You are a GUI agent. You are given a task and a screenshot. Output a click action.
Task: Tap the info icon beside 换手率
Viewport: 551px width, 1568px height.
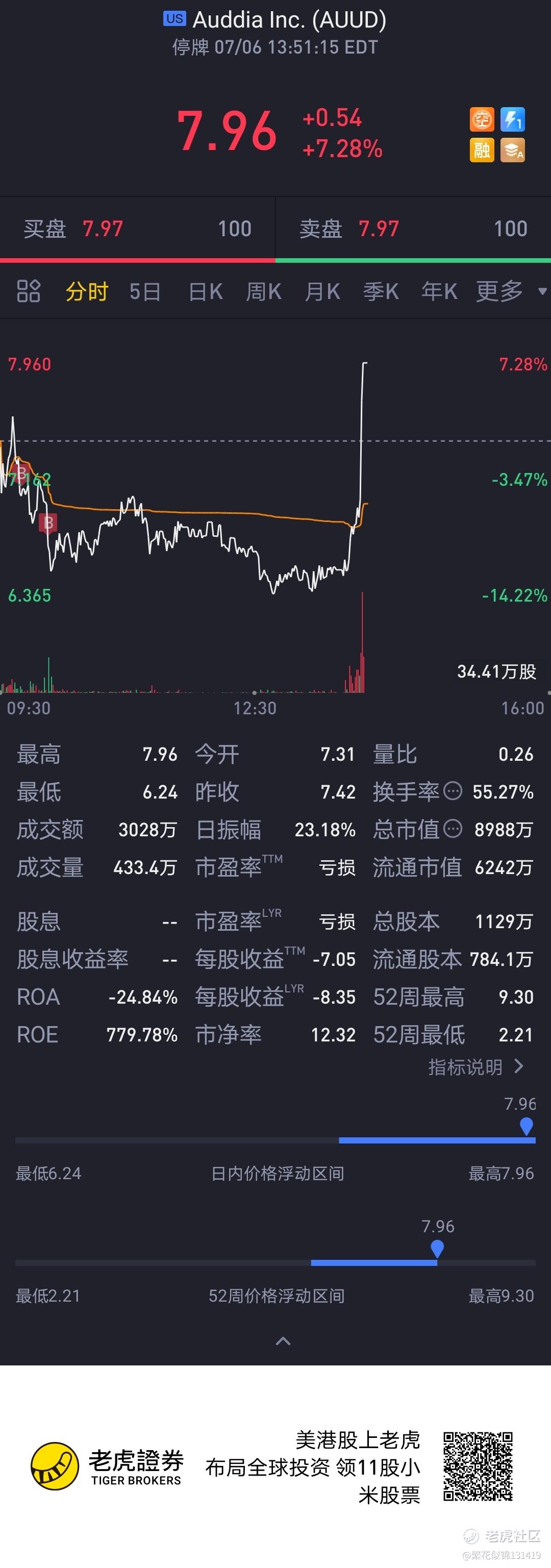(453, 791)
